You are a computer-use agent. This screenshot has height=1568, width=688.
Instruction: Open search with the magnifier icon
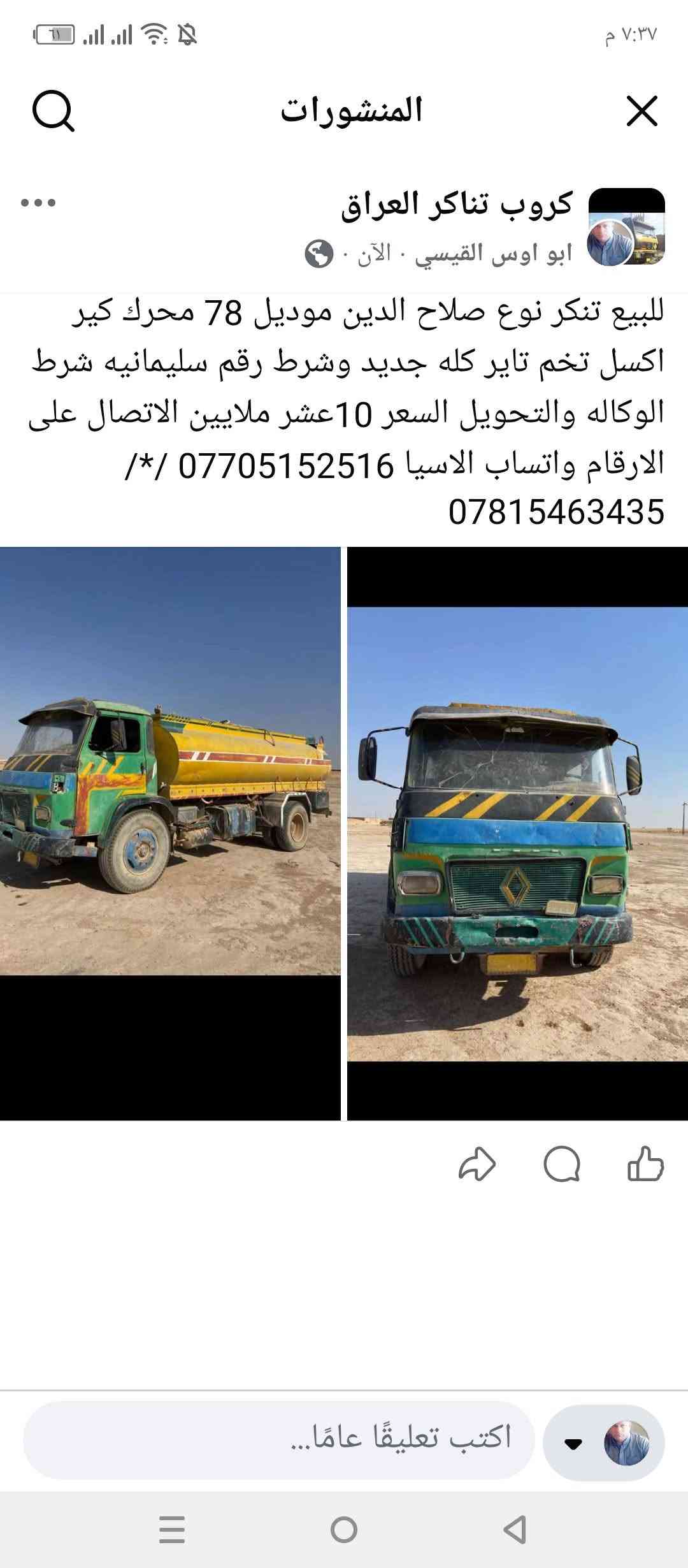54,112
